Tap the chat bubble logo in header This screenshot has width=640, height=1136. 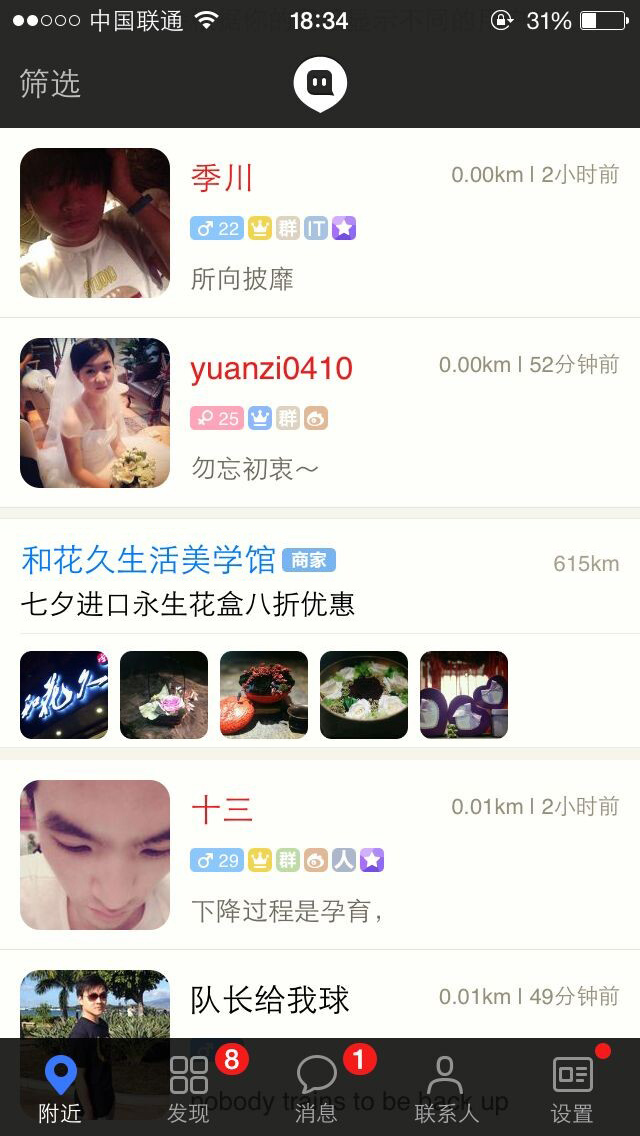point(320,84)
